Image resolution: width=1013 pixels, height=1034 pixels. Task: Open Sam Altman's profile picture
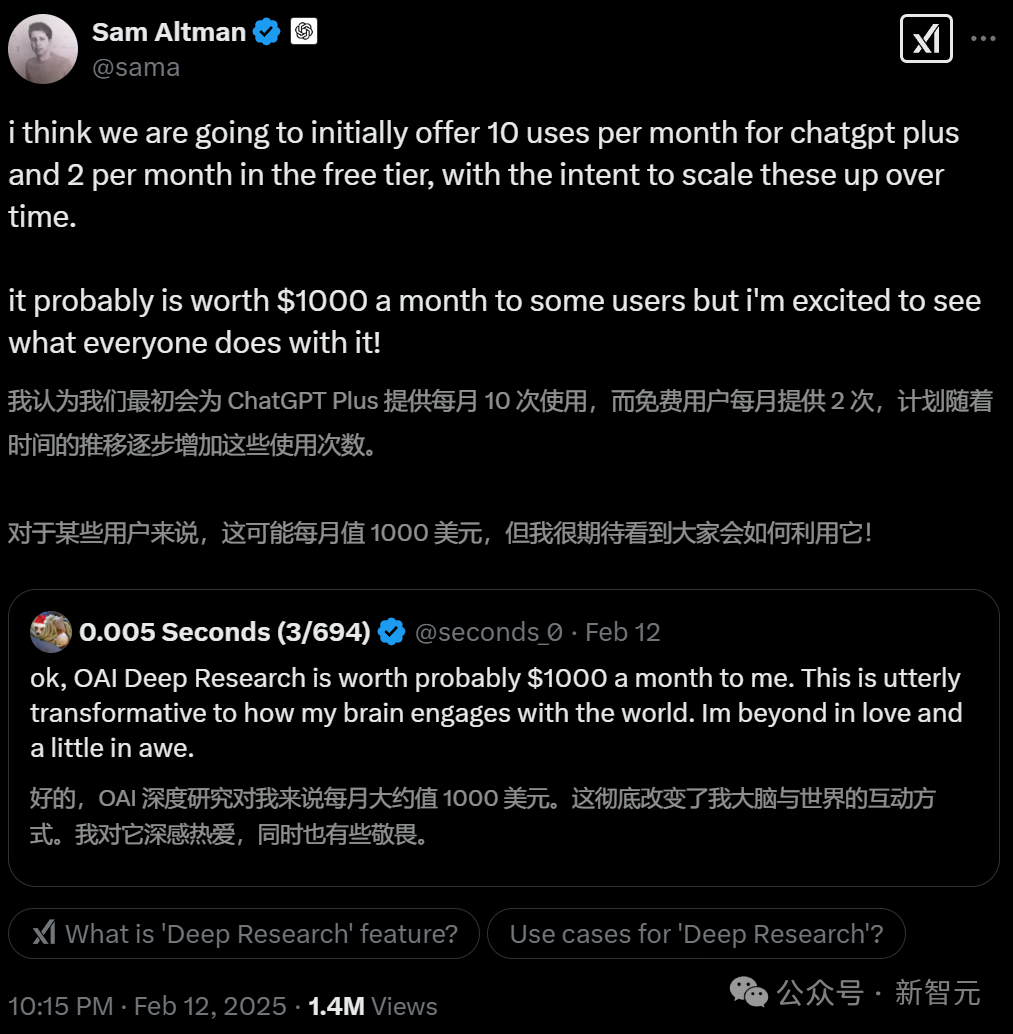(x=43, y=49)
